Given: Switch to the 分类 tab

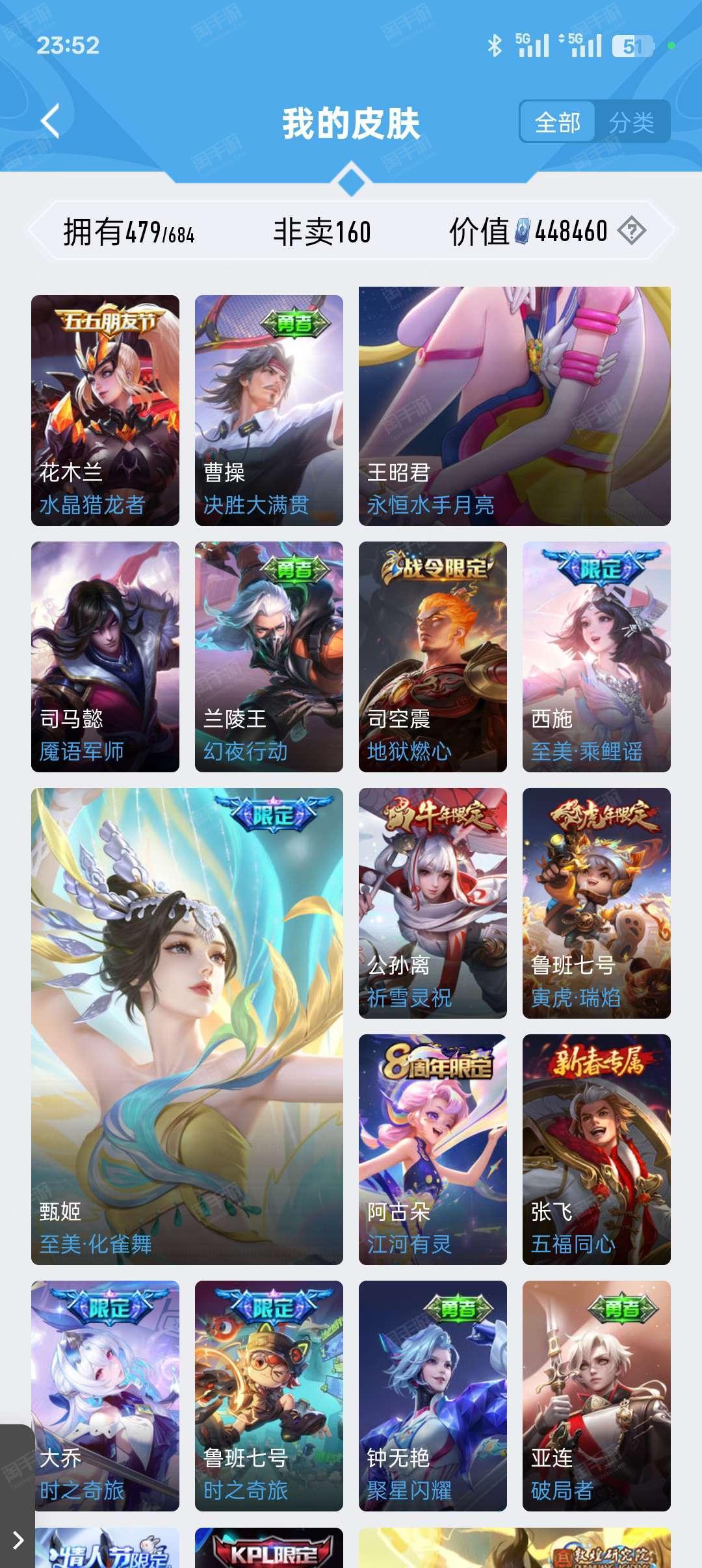Looking at the screenshot, I should 632,122.
